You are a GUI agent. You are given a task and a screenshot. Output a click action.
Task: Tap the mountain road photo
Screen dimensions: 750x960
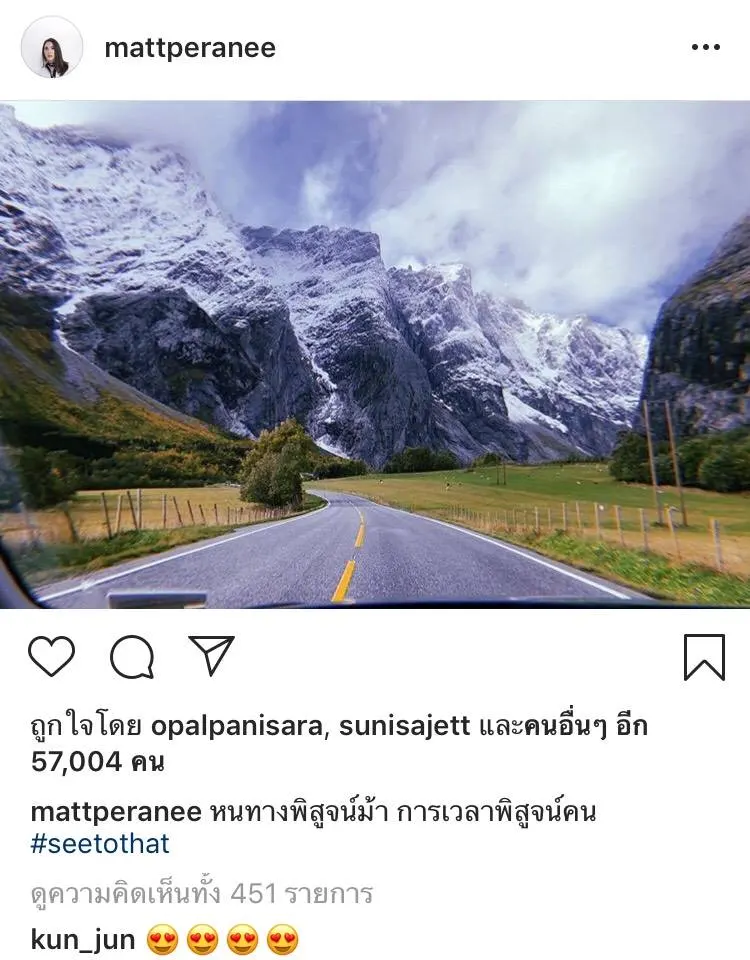click(375, 354)
